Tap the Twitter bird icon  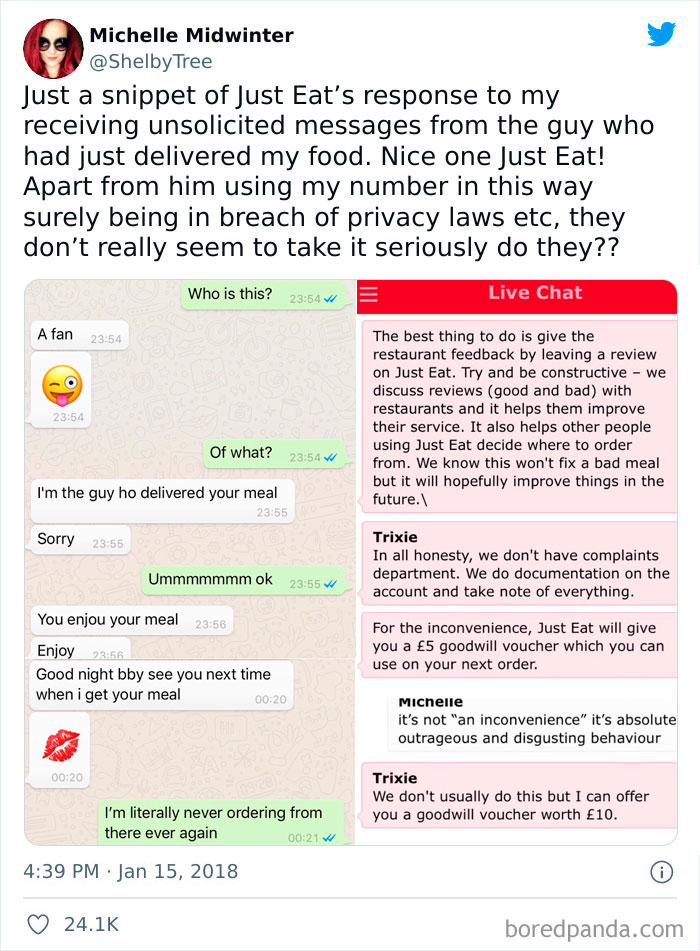[661, 35]
